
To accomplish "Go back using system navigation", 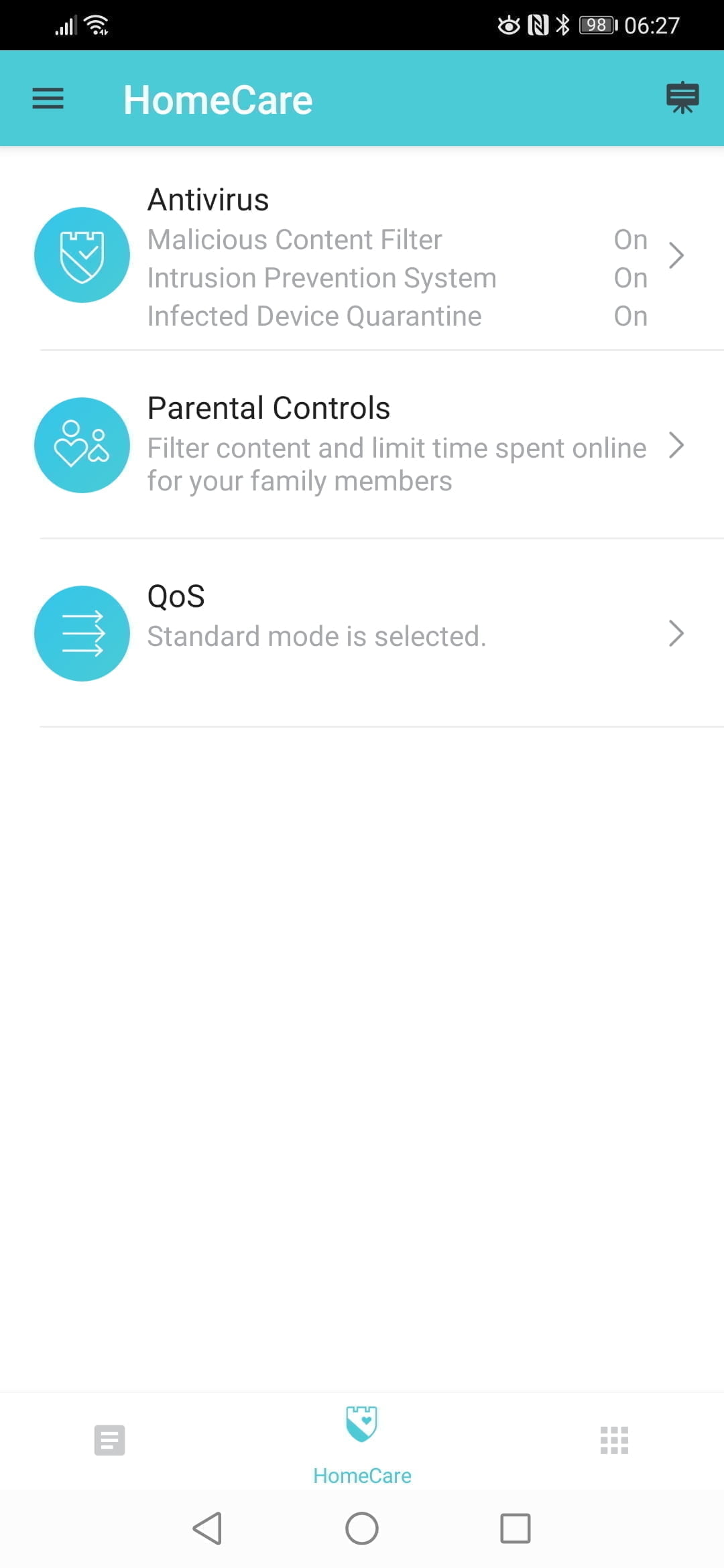I will [x=207, y=1528].
